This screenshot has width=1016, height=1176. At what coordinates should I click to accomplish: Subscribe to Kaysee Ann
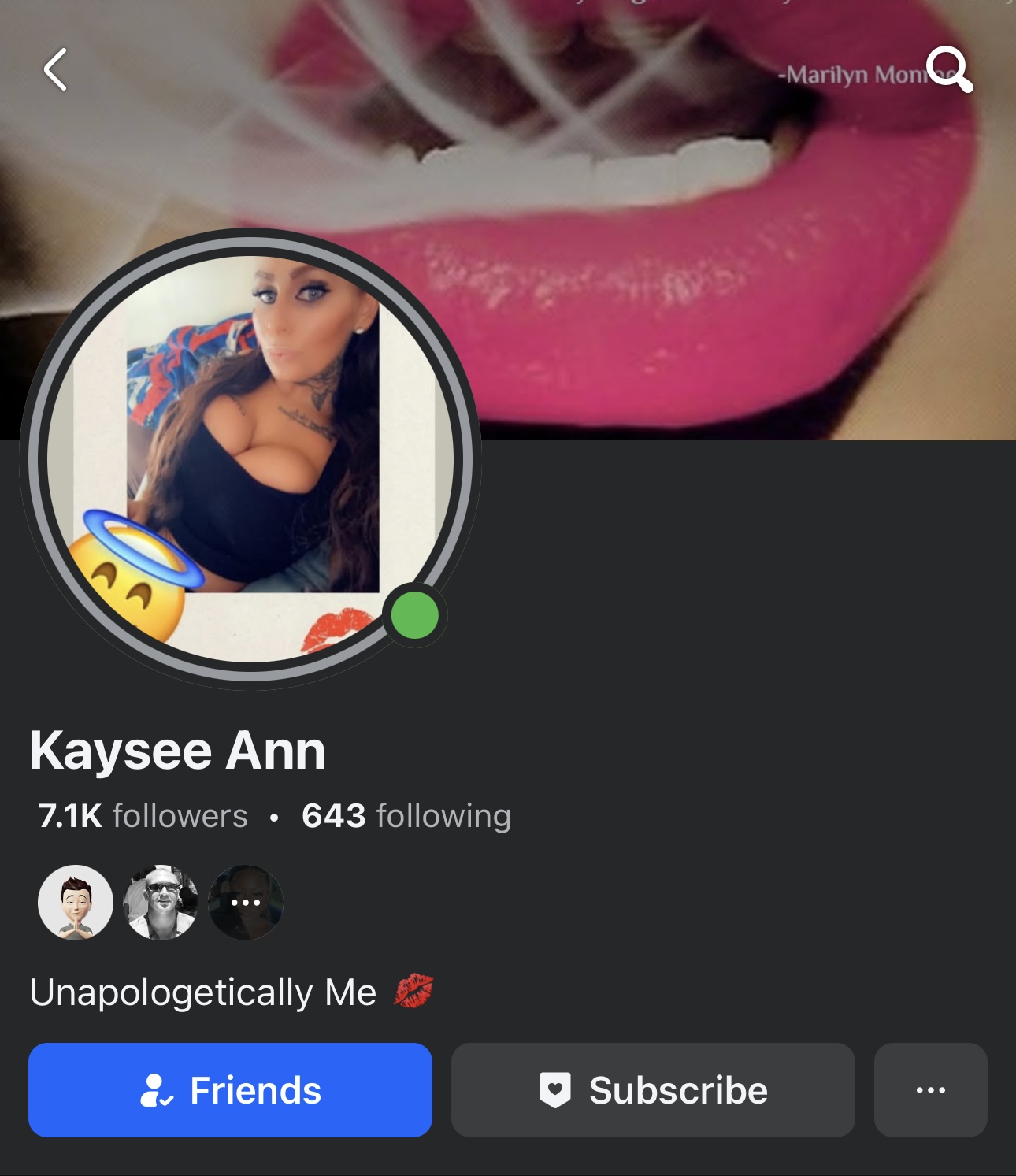point(653,1090)
